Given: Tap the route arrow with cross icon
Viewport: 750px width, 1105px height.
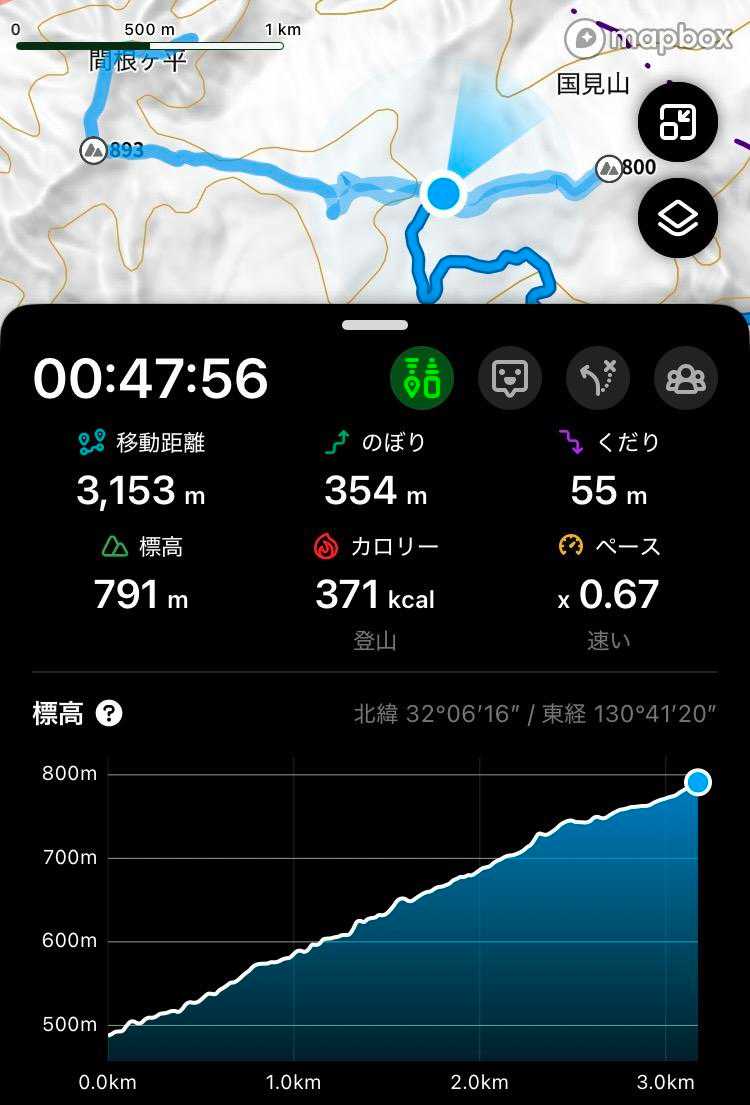Looking at the screenshot, I should point(597,379).
